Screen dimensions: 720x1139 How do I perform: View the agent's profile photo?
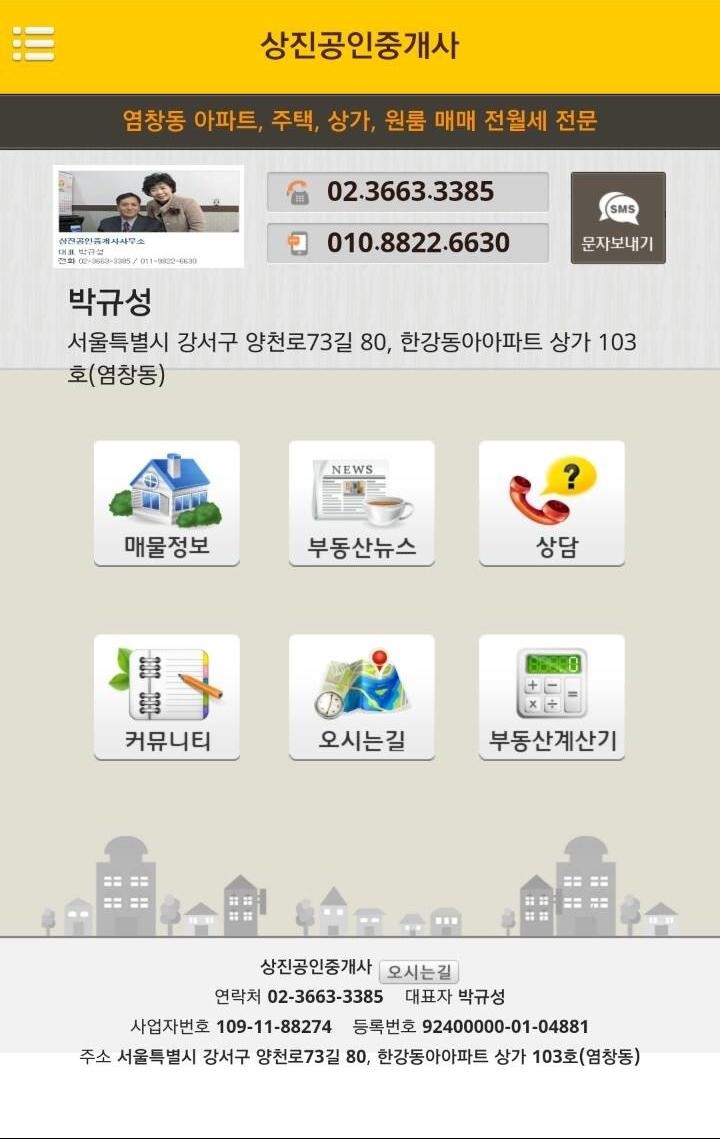click(148, 216)
